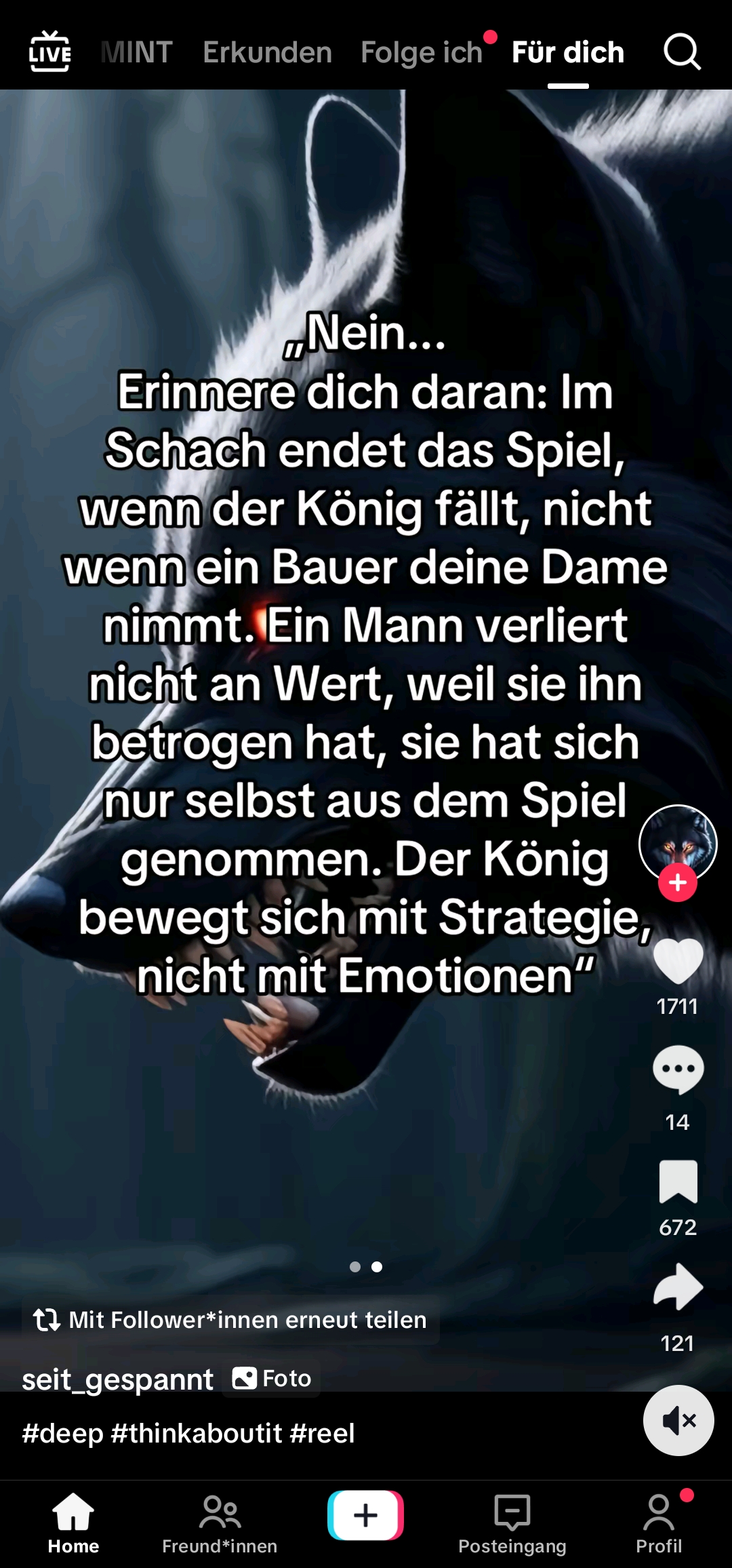Switch to the Erkunden tab
This screenshot has height=1568, width=732.
pos(267,52)
